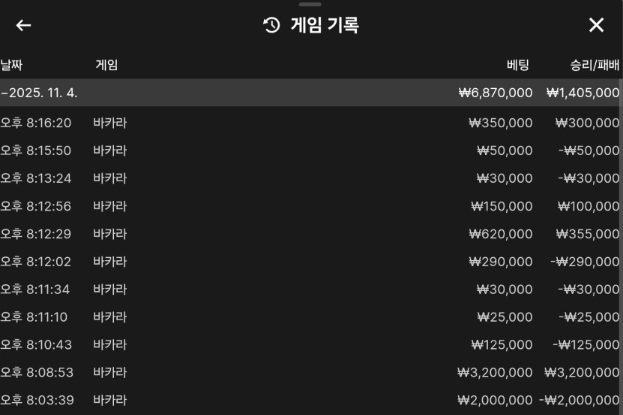Go back with the arrow icon
This screenshot has height=415, width=623.
[x=24, y=26]
